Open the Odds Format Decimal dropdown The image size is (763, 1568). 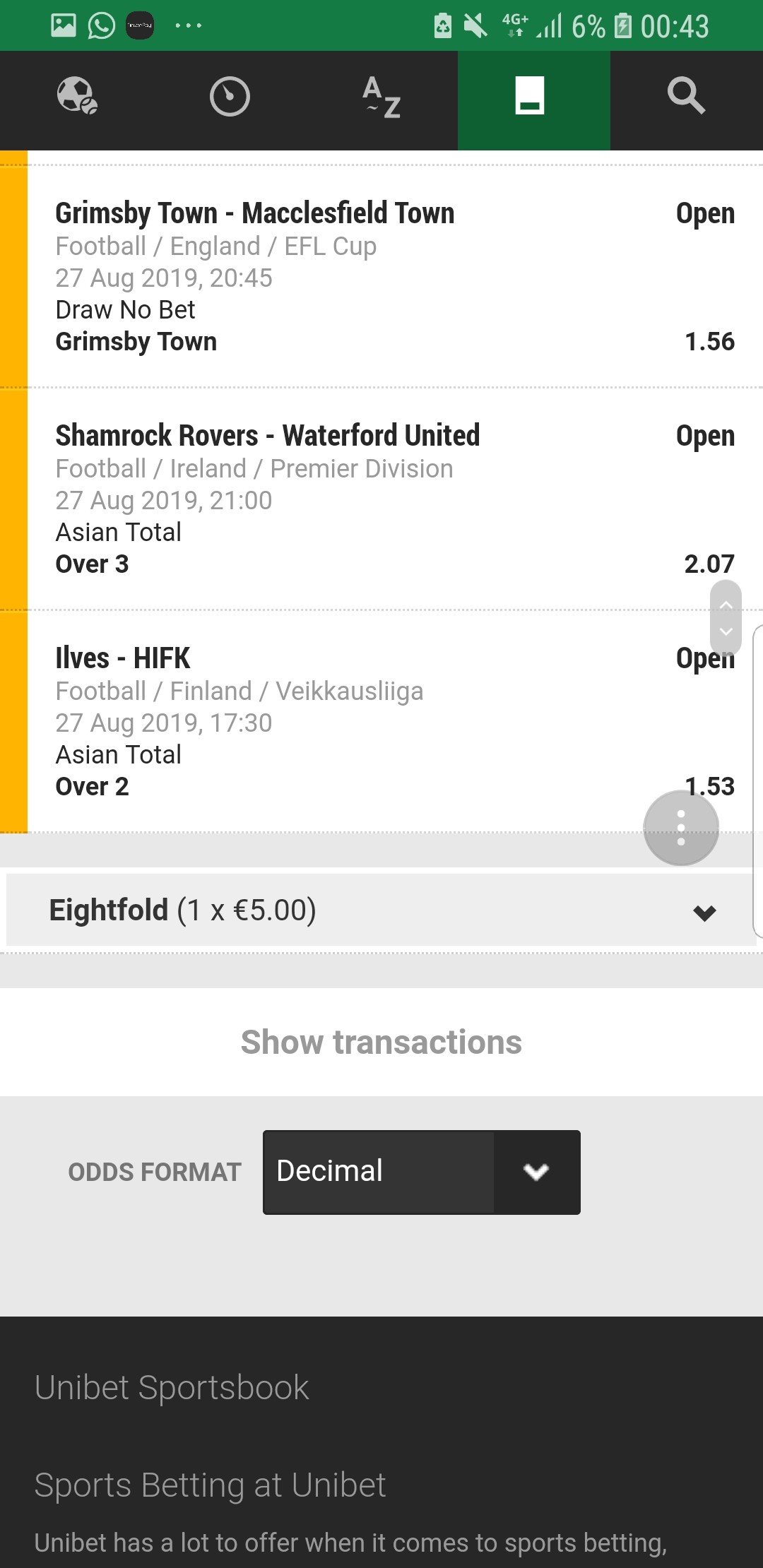pos(421,1172)
